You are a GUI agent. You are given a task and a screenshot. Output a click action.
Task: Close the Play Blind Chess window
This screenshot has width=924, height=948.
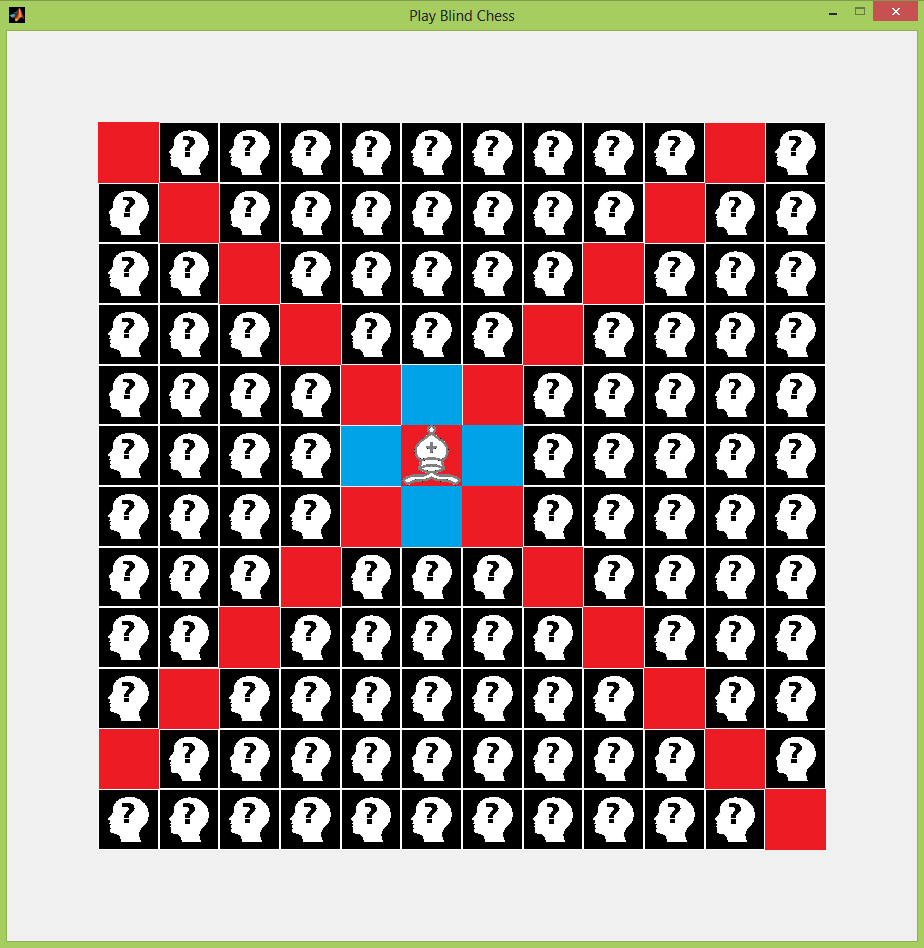895,12
